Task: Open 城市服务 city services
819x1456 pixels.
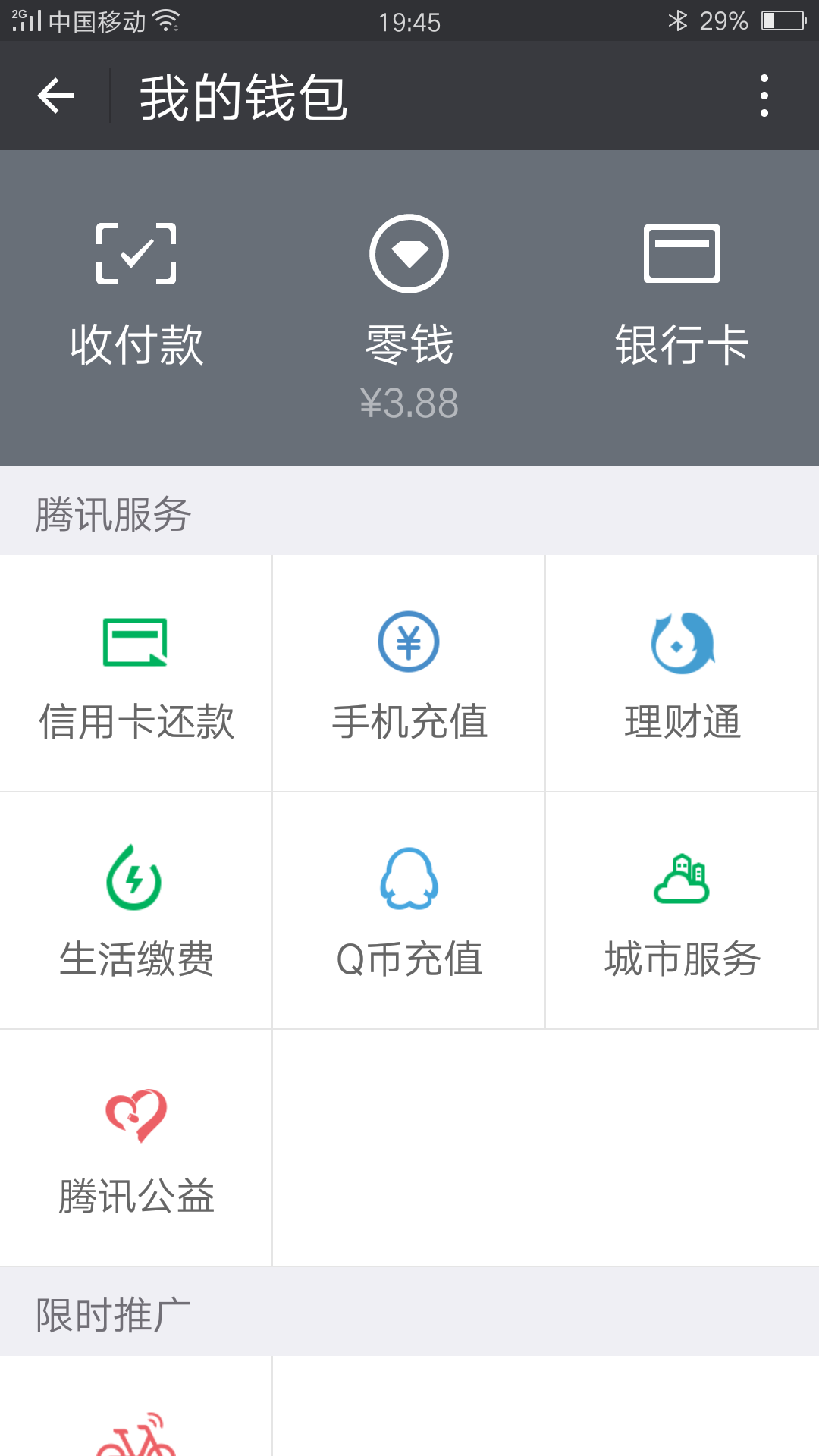Action: coord(682,912)
